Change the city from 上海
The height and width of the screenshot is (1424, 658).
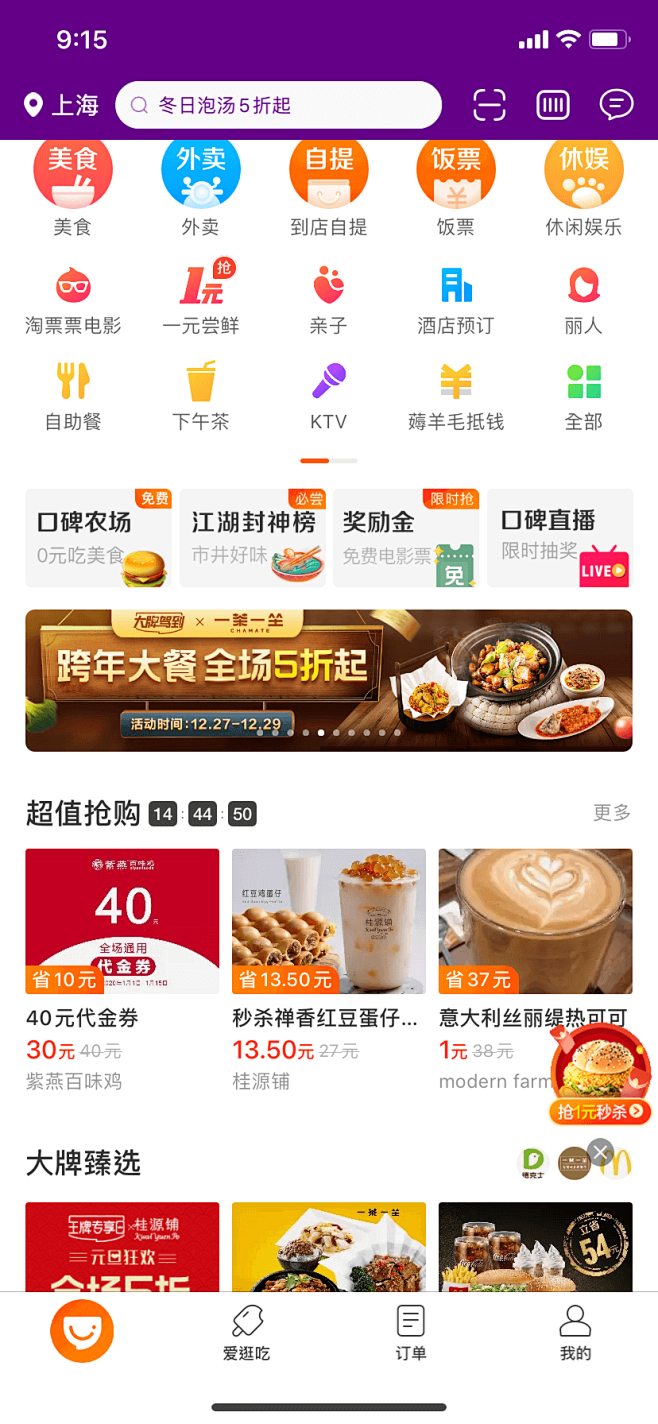coord(62,105)
